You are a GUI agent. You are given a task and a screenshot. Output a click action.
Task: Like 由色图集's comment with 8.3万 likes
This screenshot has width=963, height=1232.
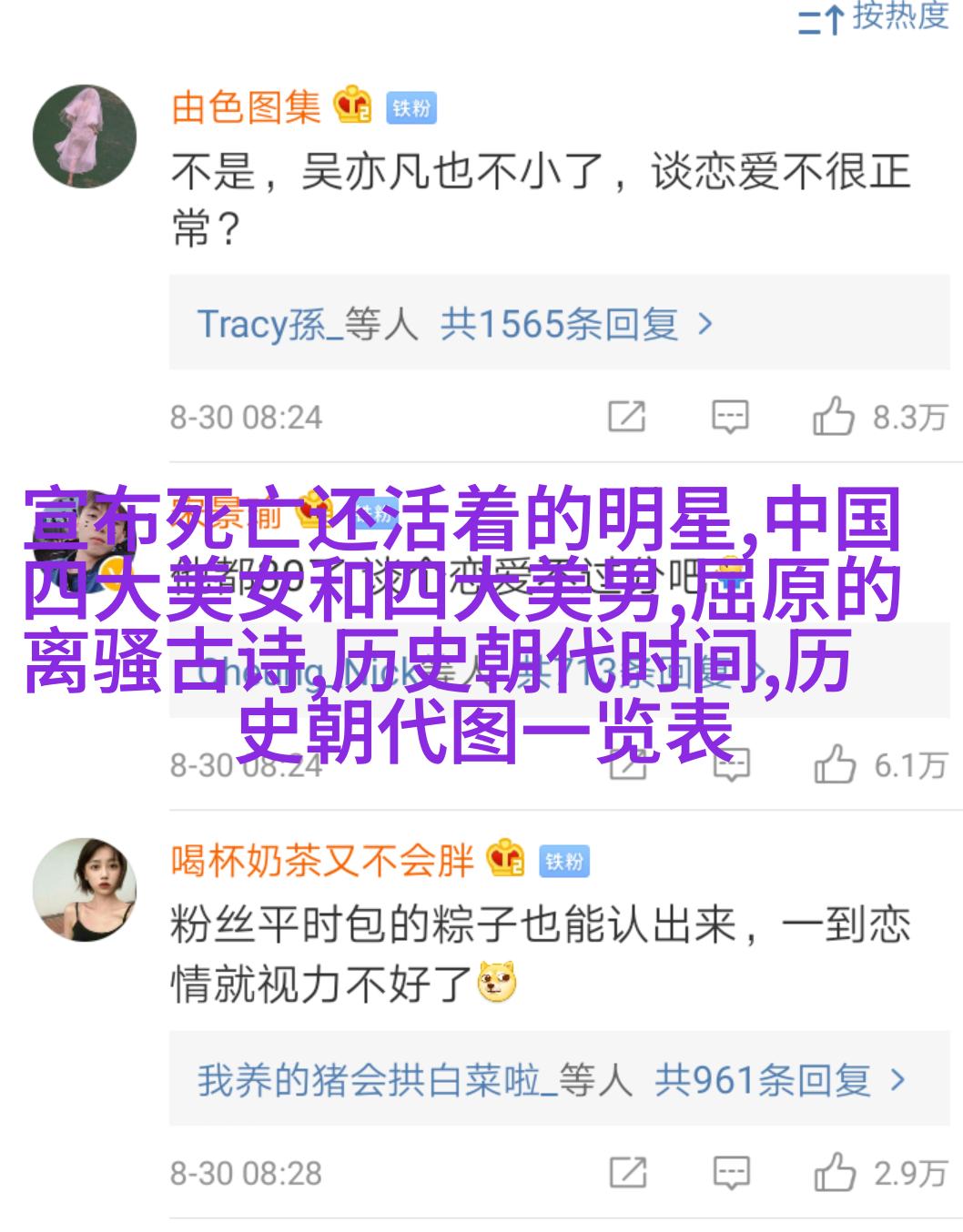click(x=834, y=417)
